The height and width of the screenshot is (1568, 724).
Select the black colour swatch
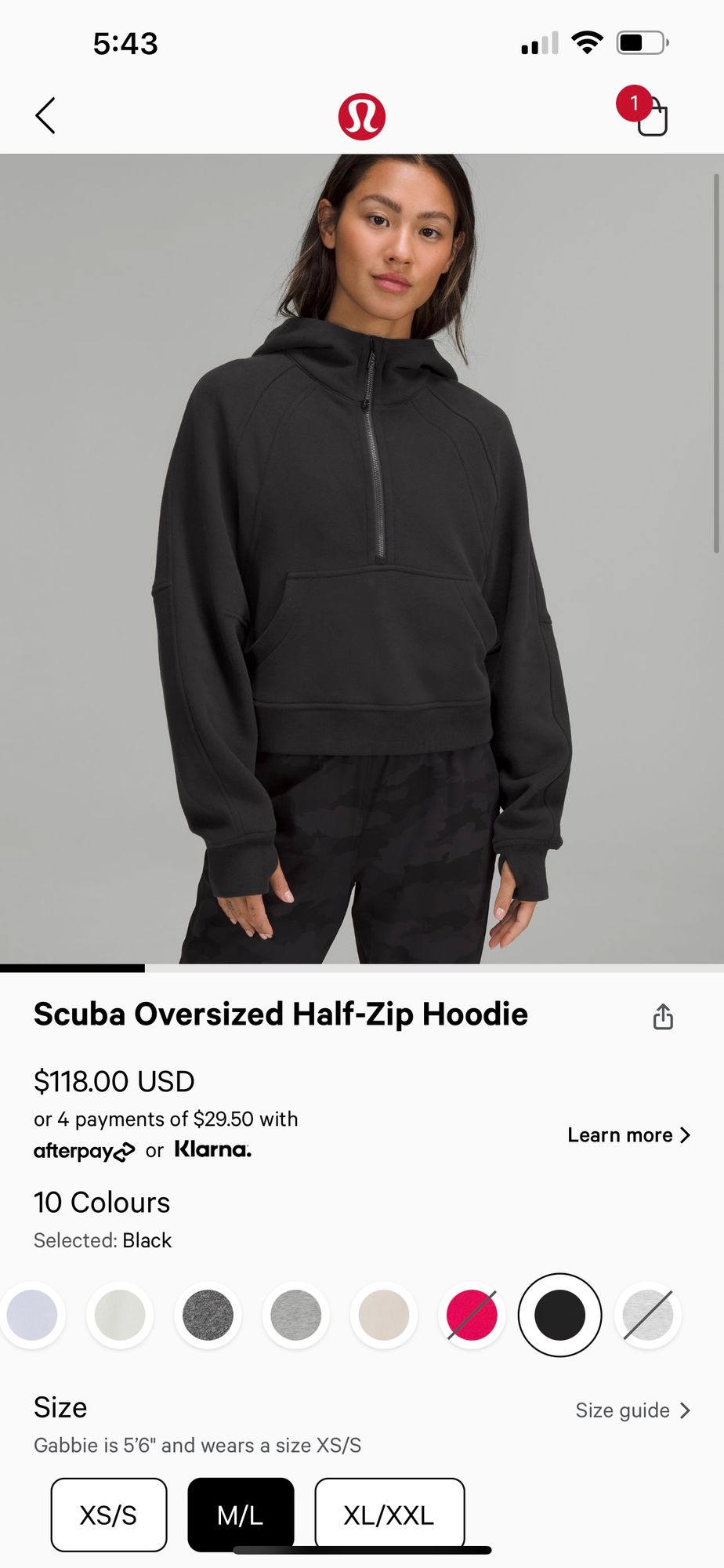coord(559,1315)
